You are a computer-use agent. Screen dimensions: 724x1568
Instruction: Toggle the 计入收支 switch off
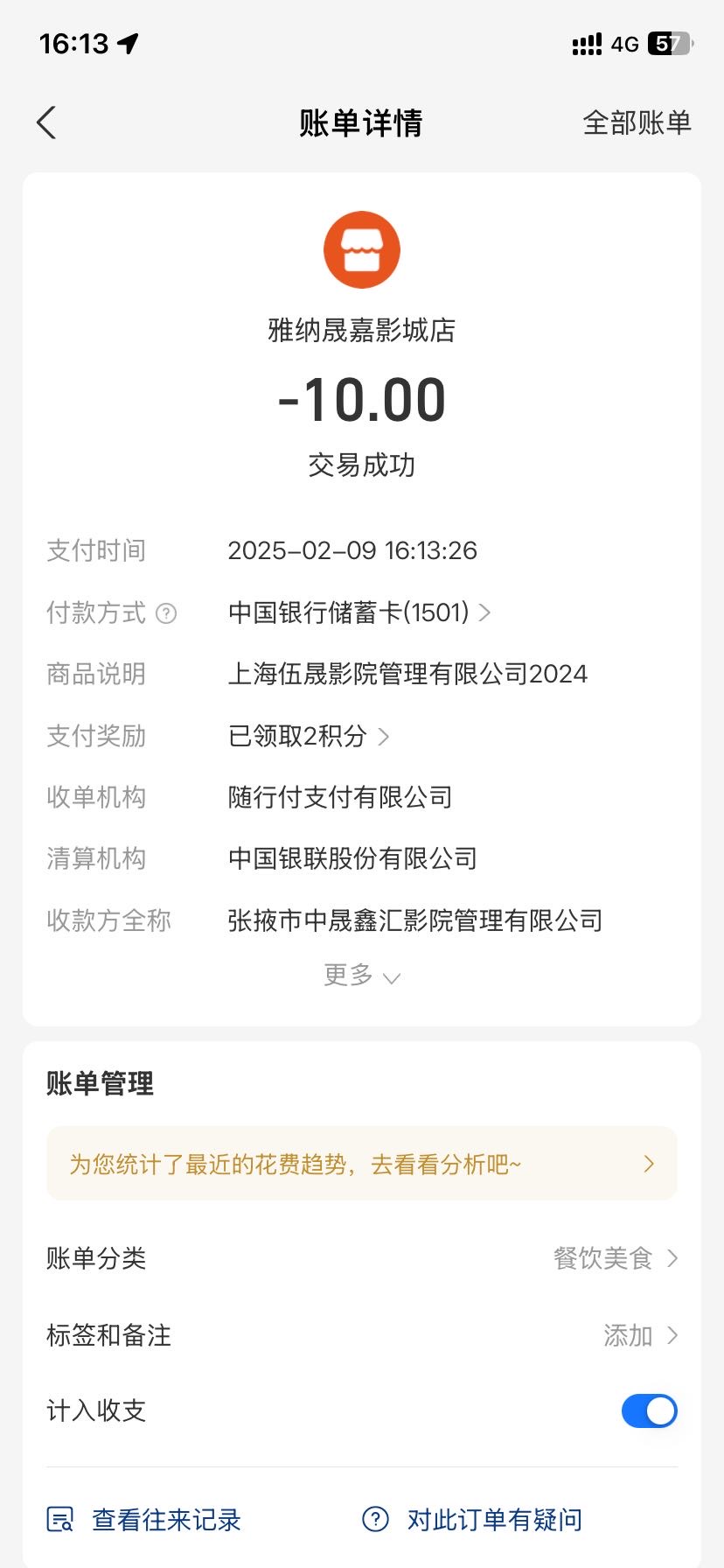[x=649, y=1410]
